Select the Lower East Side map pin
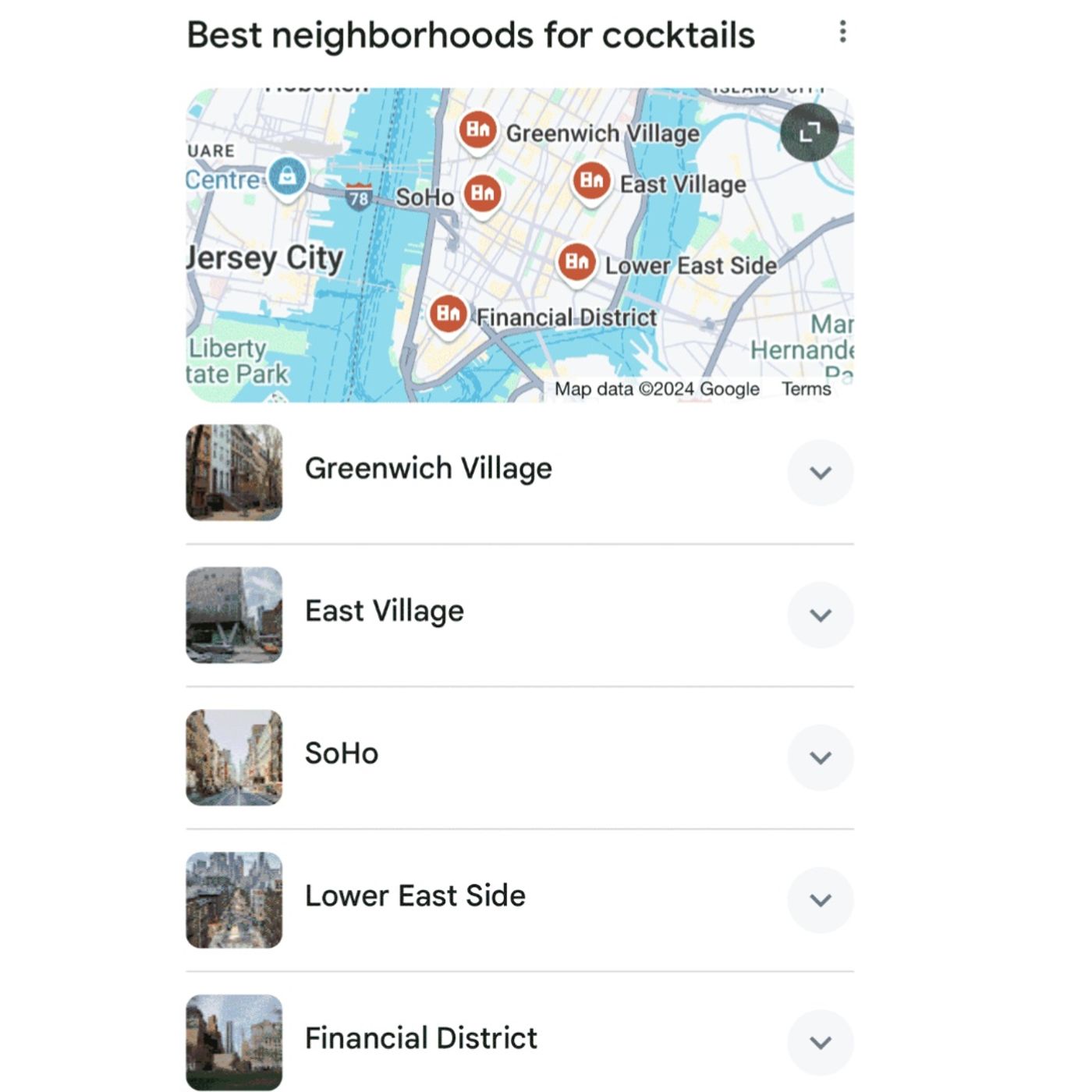This screenshot has width=1092, height=1092. pyautogui.click(x=576, y=262)
